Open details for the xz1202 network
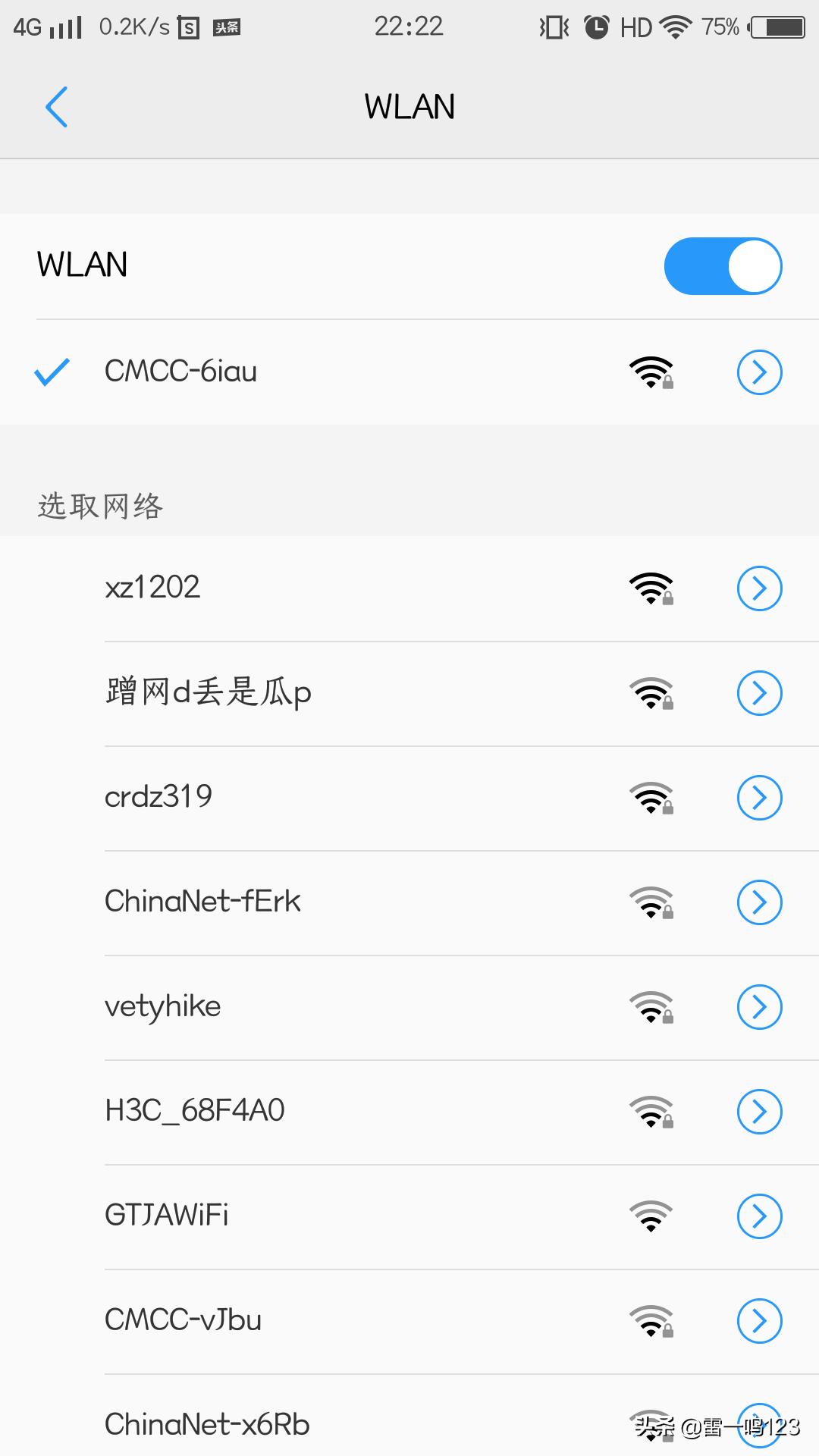 coord(759,588)
